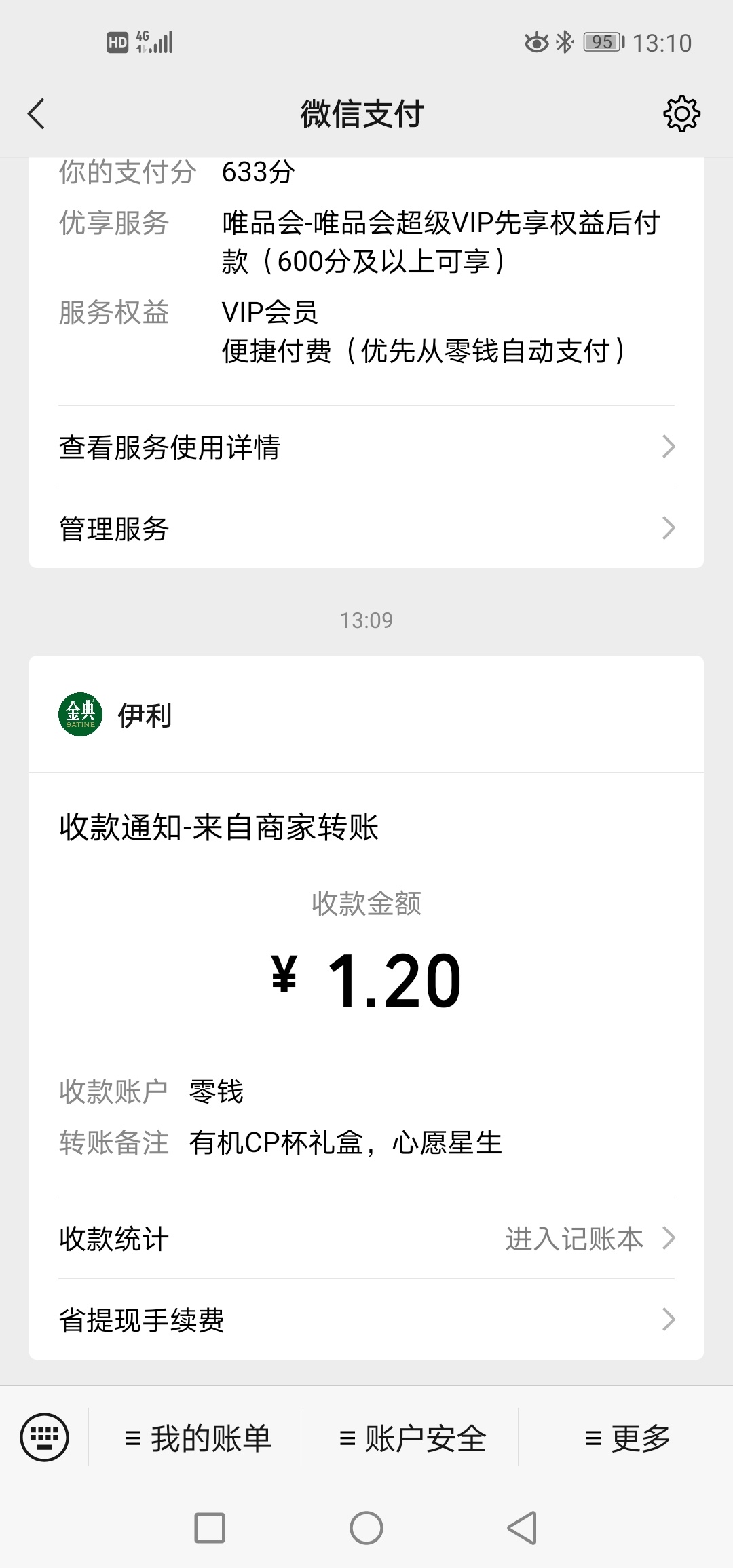Switch to keyboard input icon
The height and width of the screenshot is (1568, 733).
(x=45, y=1437)
